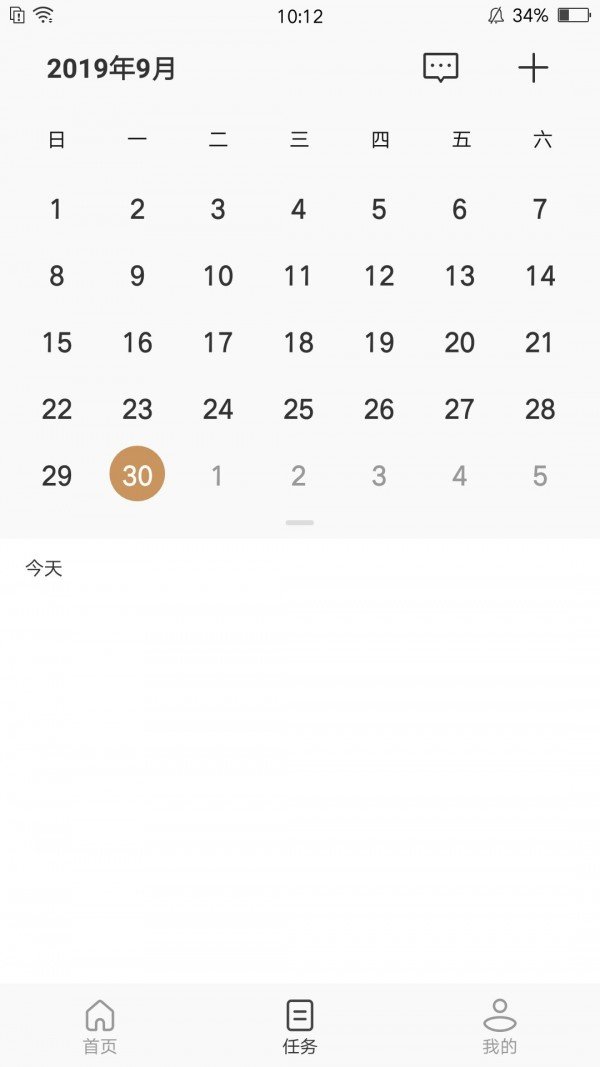Screen dimensions: 600x1067
Task: Tap date 26 in the calendar
Action: [x=379, y=409]
